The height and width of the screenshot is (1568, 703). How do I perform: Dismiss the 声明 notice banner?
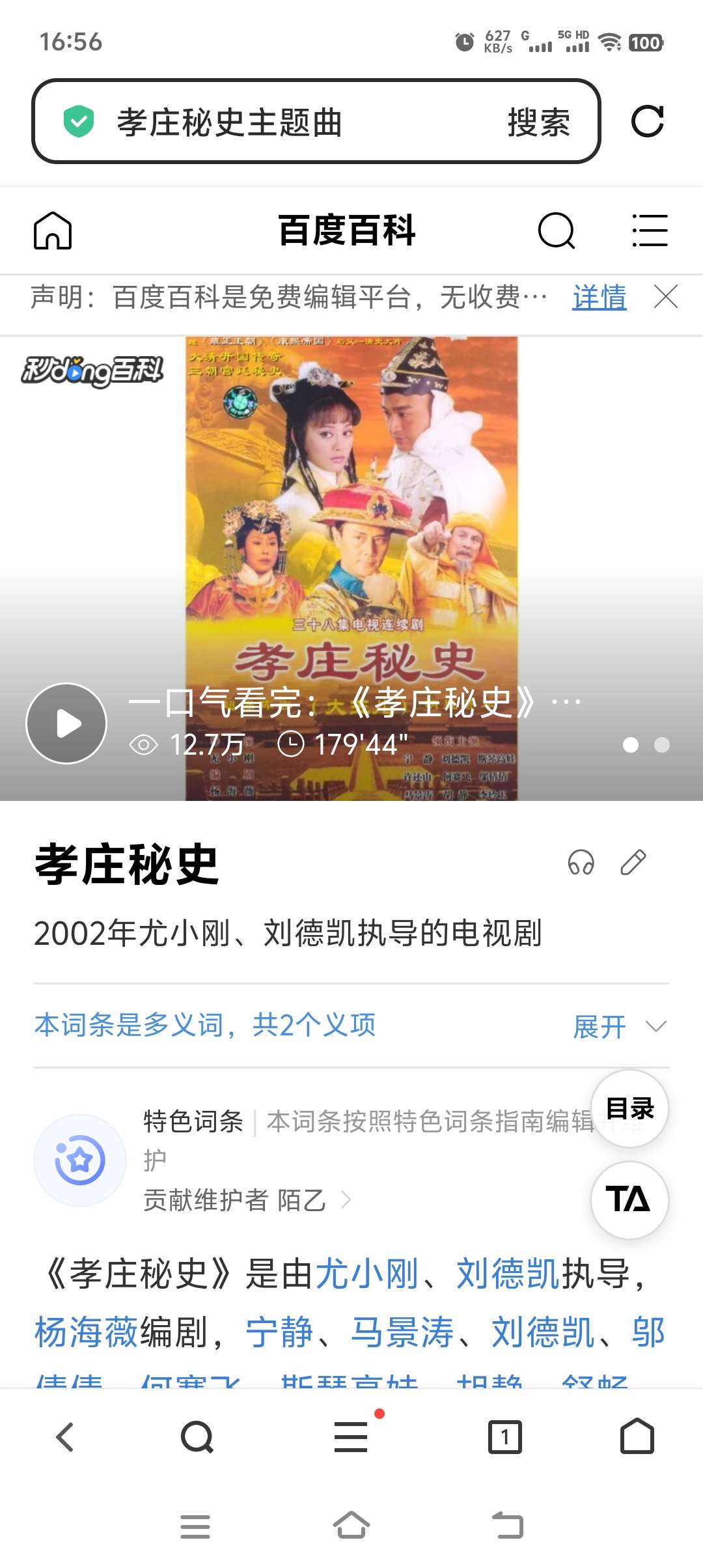(x=666, y=297)
